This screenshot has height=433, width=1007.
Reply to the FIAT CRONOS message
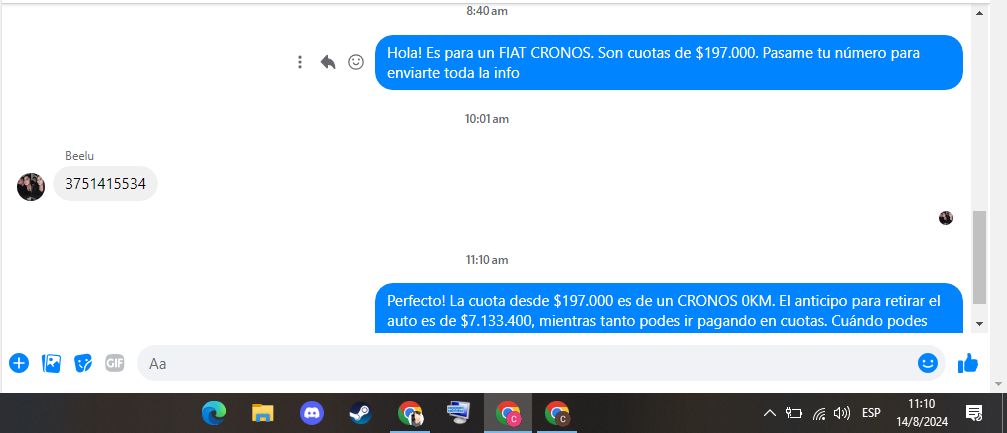tap(328, 62)
